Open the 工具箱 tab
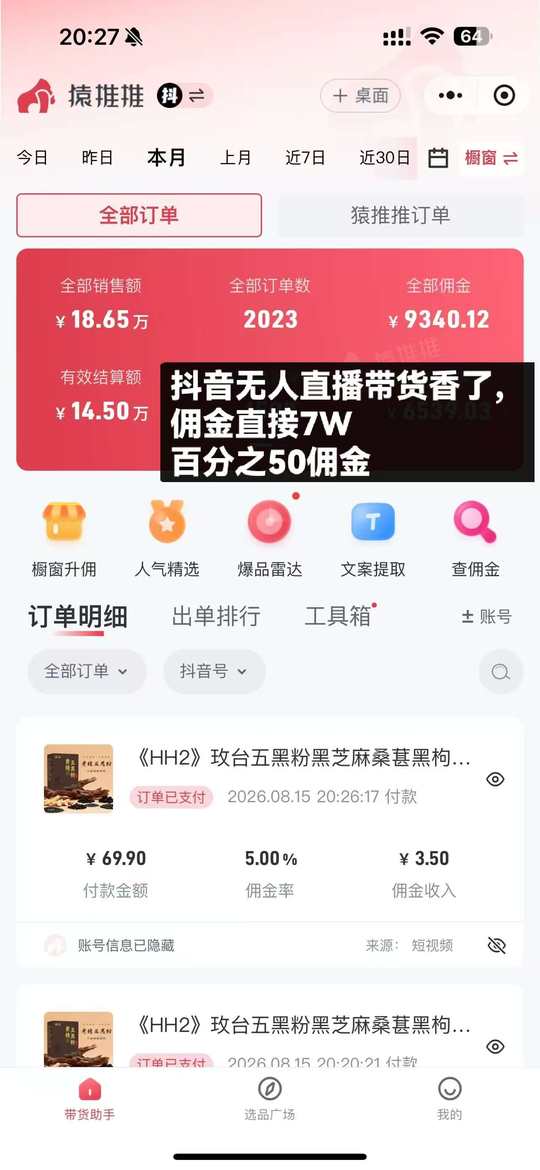This screenshot has height=1170, width=540. (x=338, y=616)
